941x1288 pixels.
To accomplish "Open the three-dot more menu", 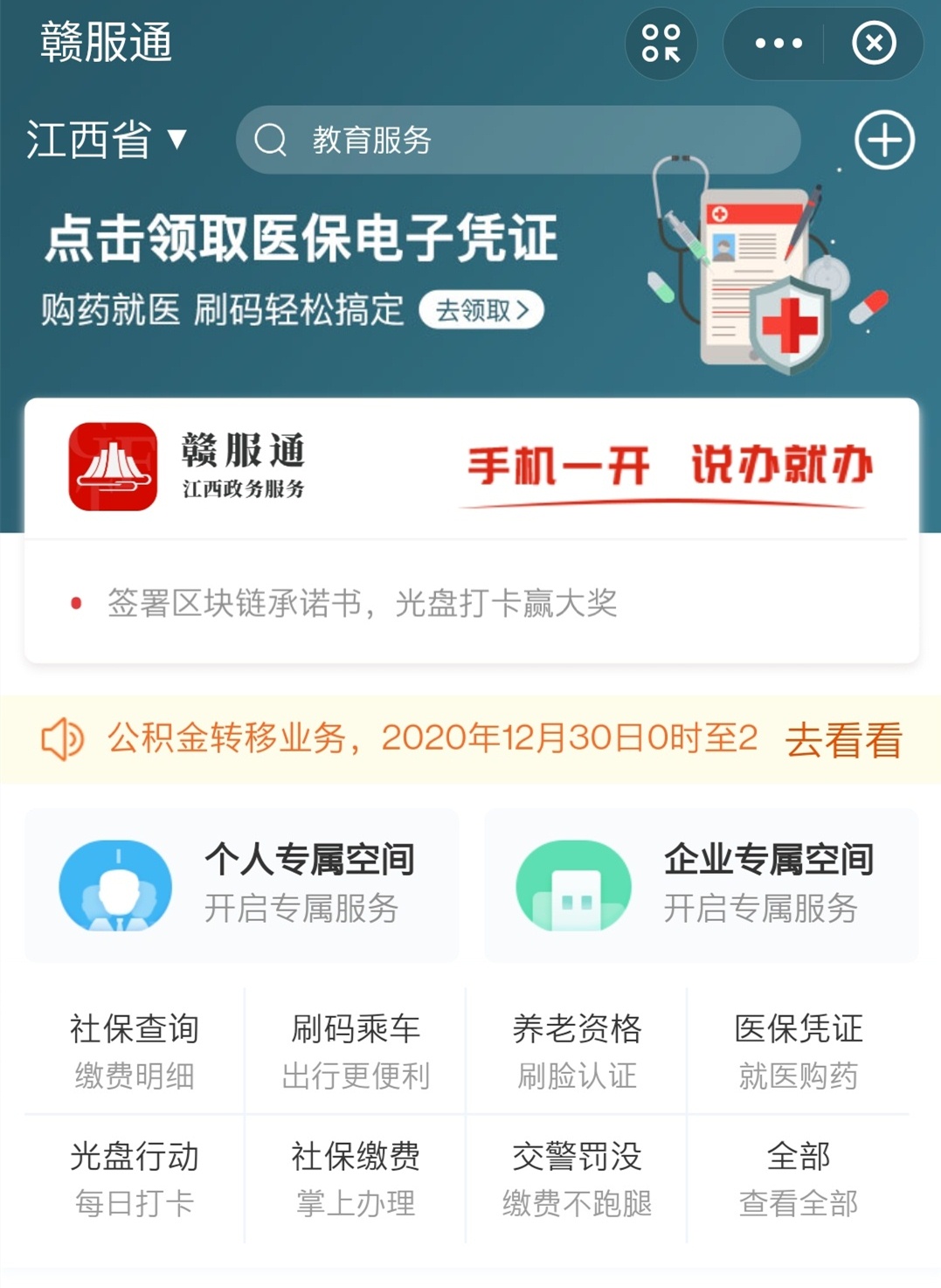I will pyautogui.click(x=777, y=43).
